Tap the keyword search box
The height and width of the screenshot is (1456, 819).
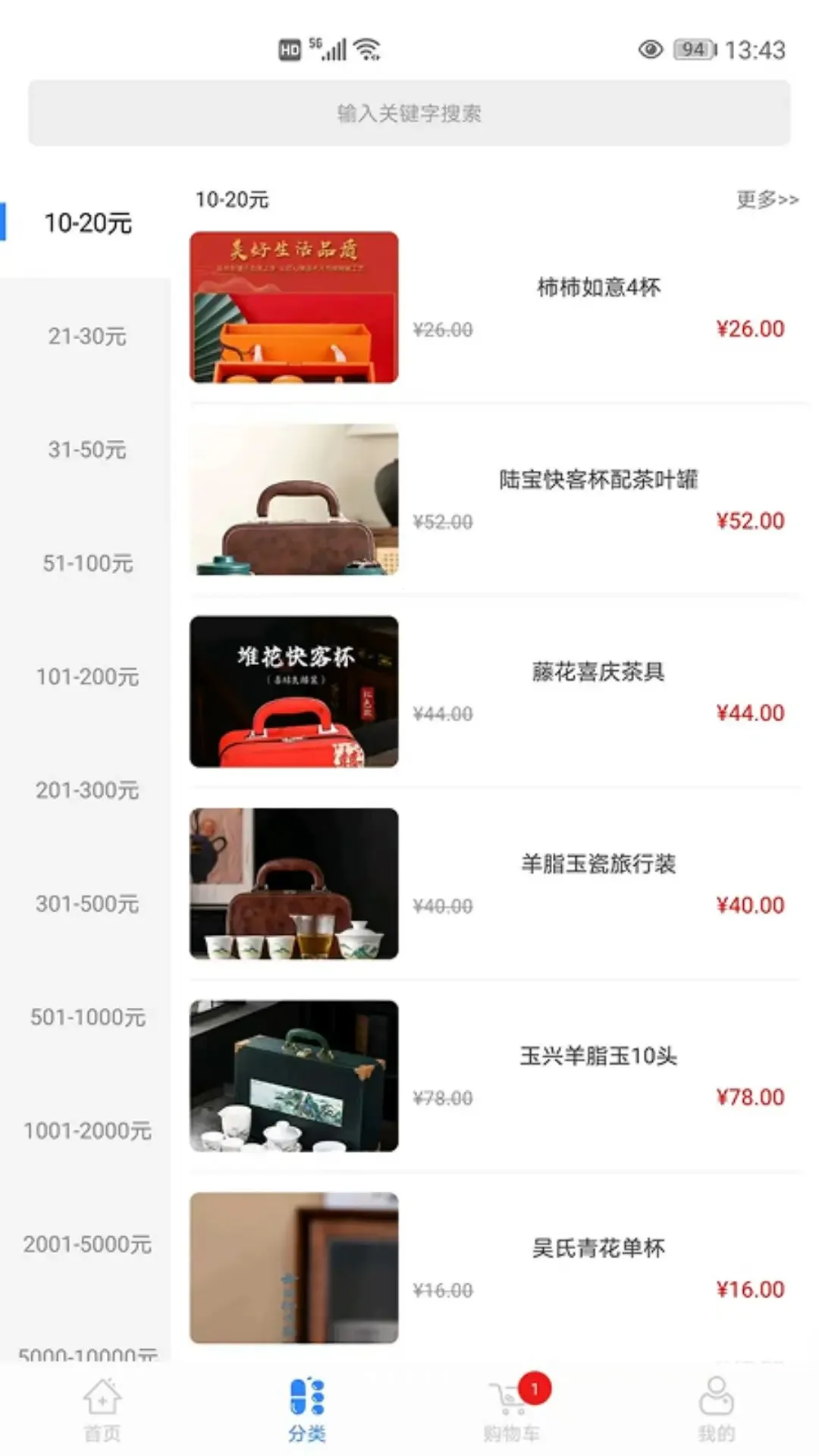pyautogui.click(x=409, y=113)
